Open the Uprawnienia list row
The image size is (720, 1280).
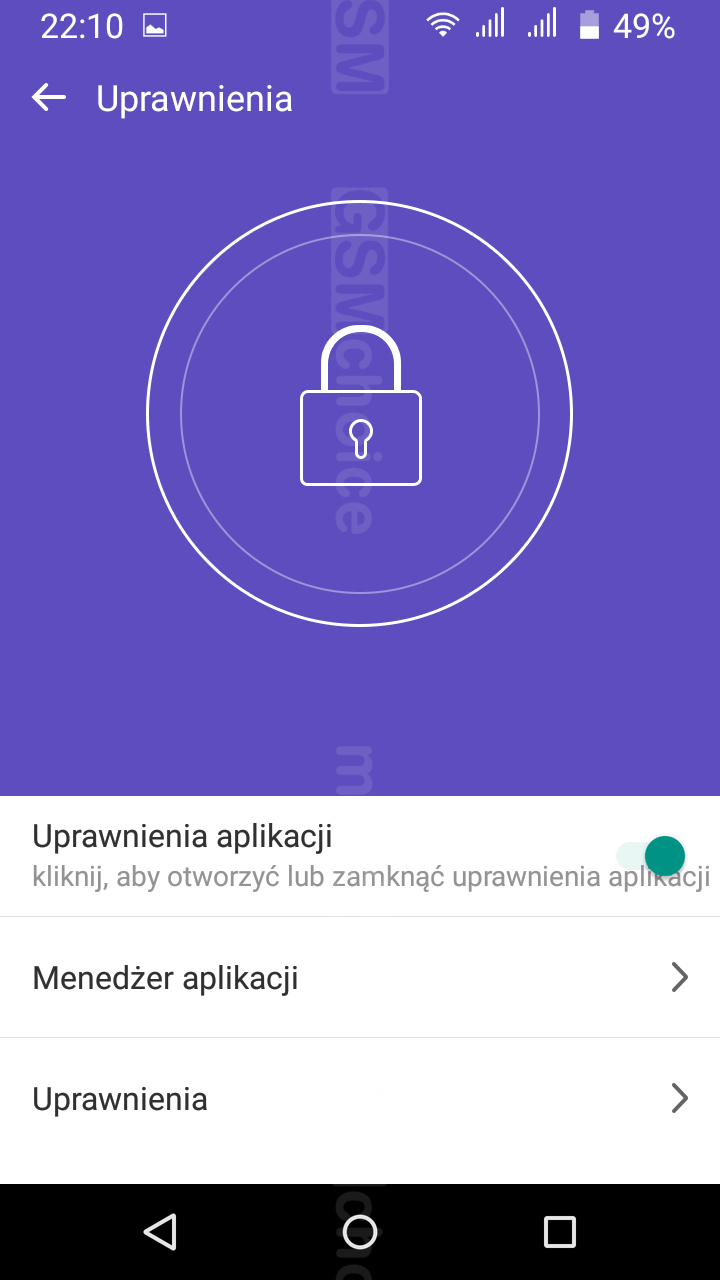pos(360,1099)
